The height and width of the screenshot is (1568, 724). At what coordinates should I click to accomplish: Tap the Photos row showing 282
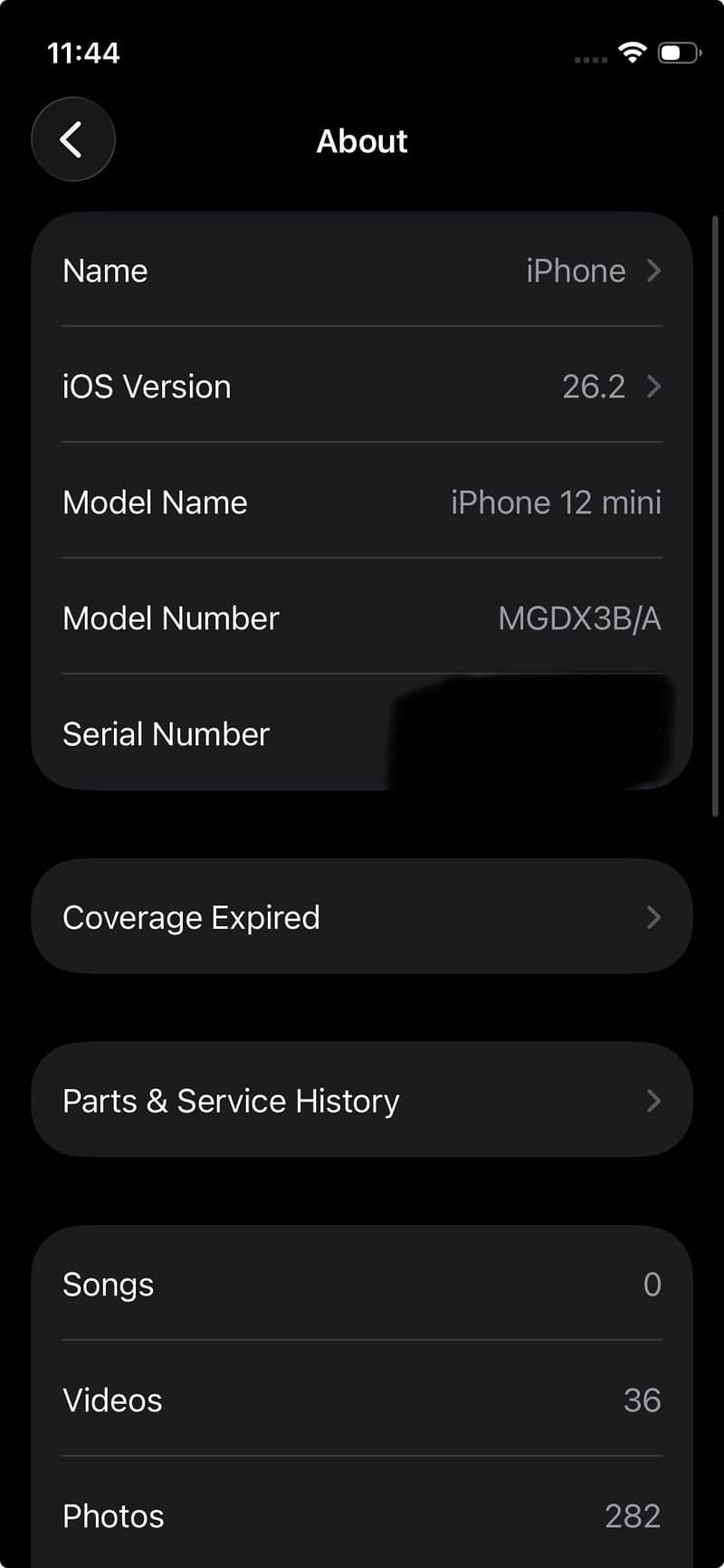point(362,1515)
